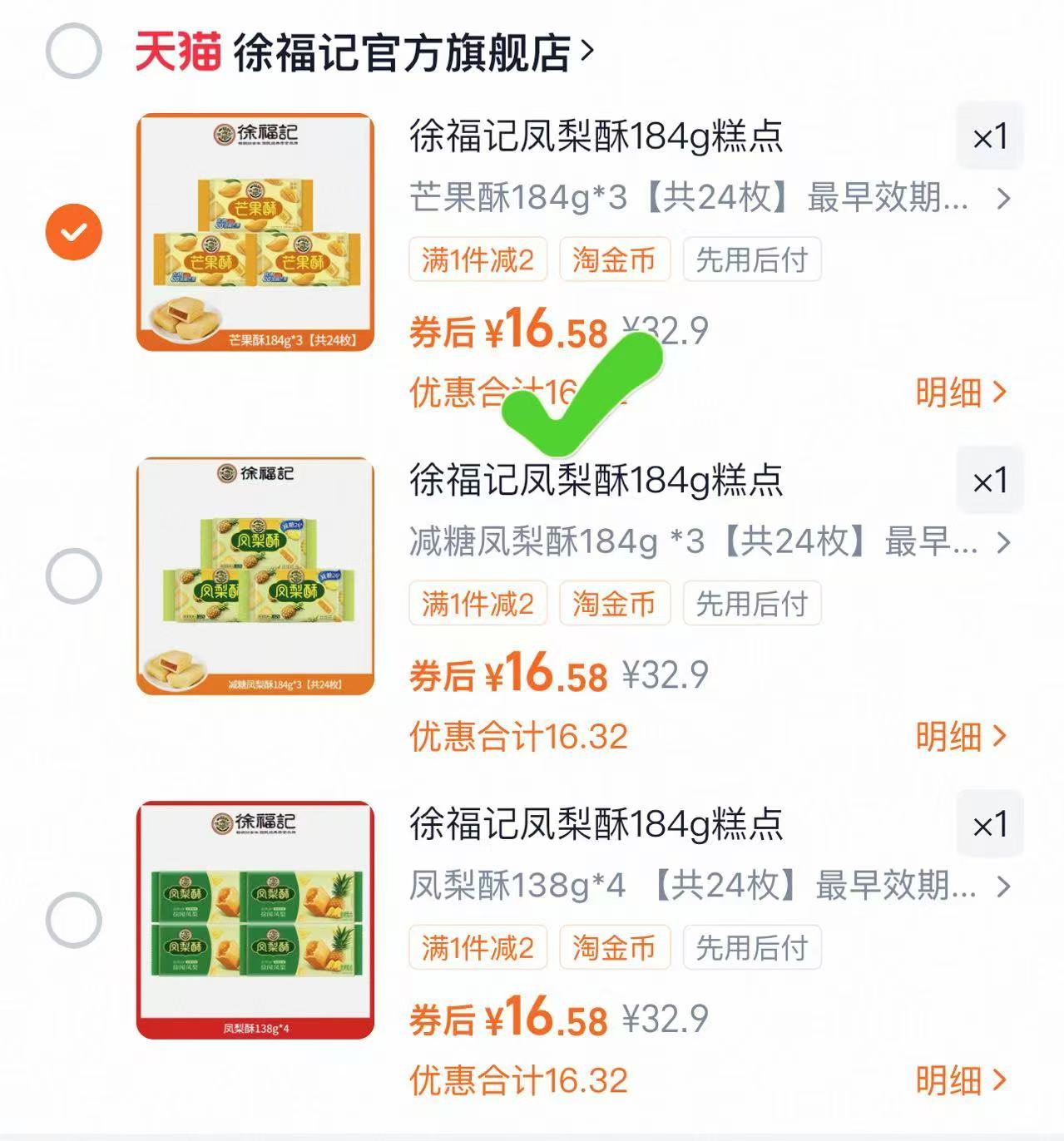The height and width of the screenshot is (1141, 1064).
Task: Select the 凤梨酥138g*4 item checkbox
Action: (73, 918)
